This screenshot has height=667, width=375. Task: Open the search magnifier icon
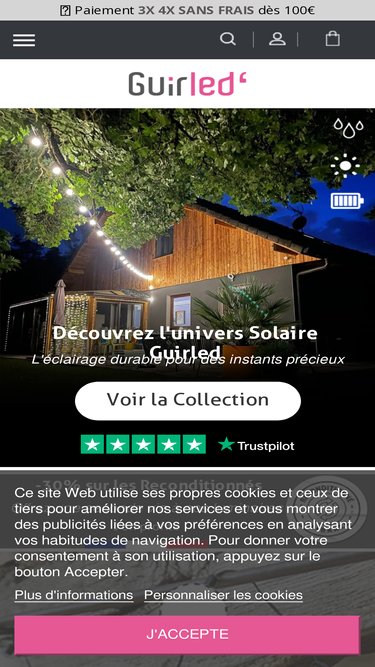(x=228, y=39)
